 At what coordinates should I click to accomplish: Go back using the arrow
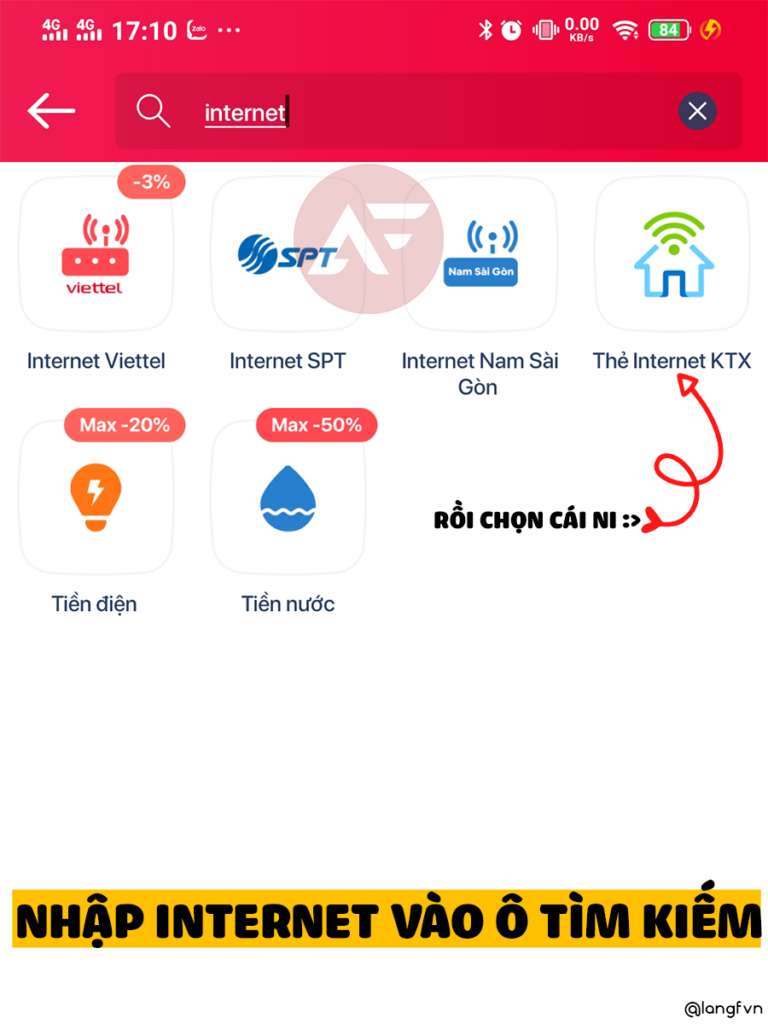(51, 111)
